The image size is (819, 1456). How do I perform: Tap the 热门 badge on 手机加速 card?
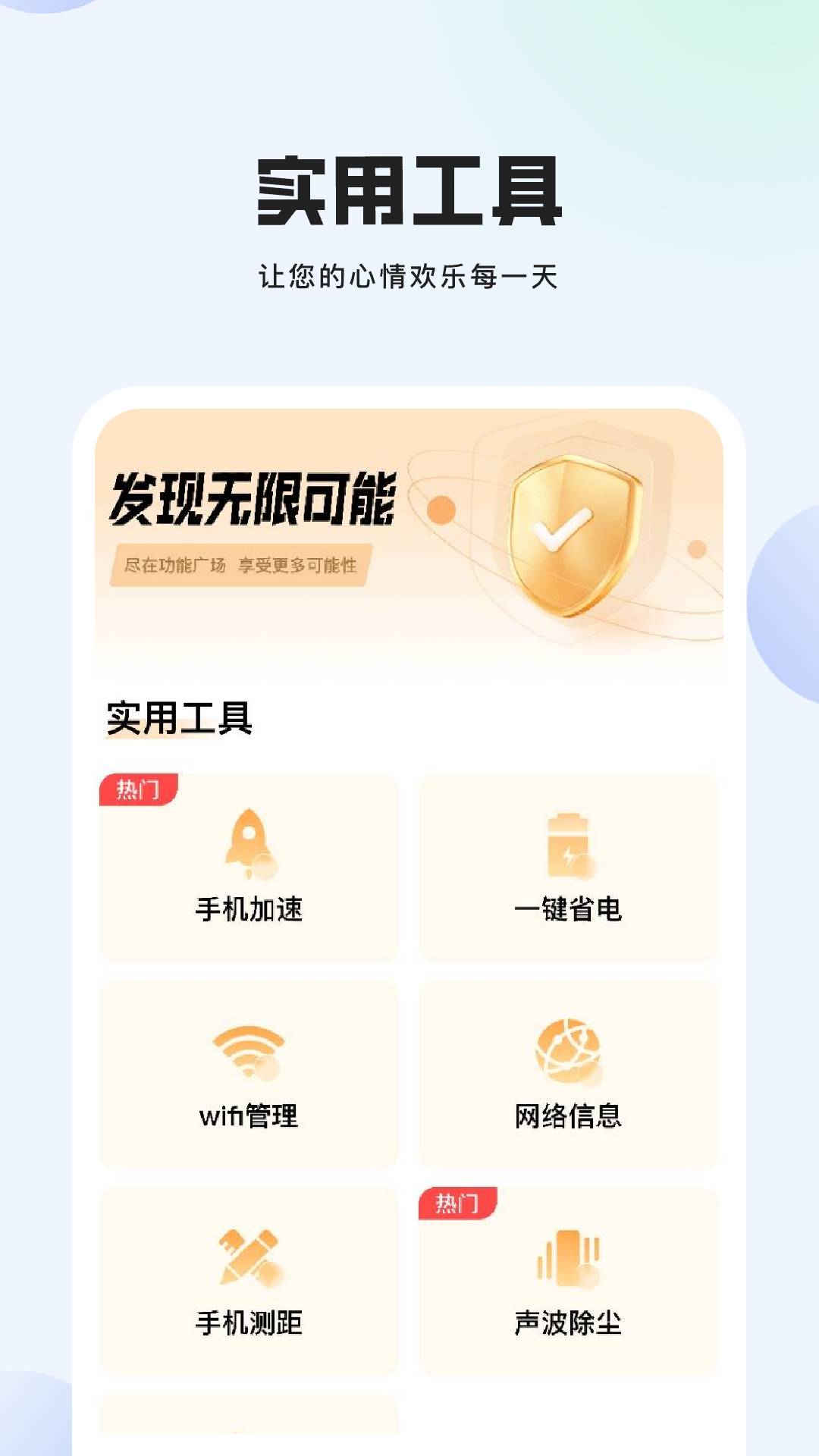tap(136, 789)
